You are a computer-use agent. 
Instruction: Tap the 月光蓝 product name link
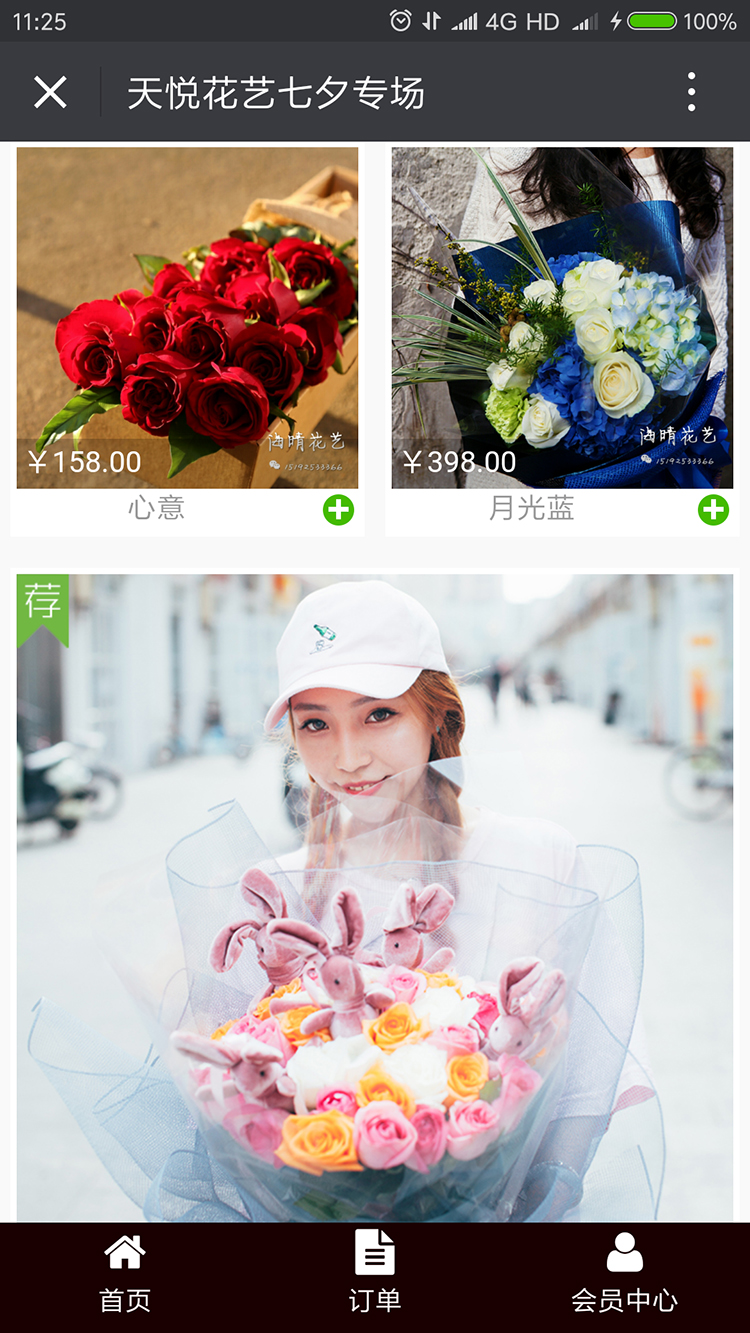tap(528, 509)
